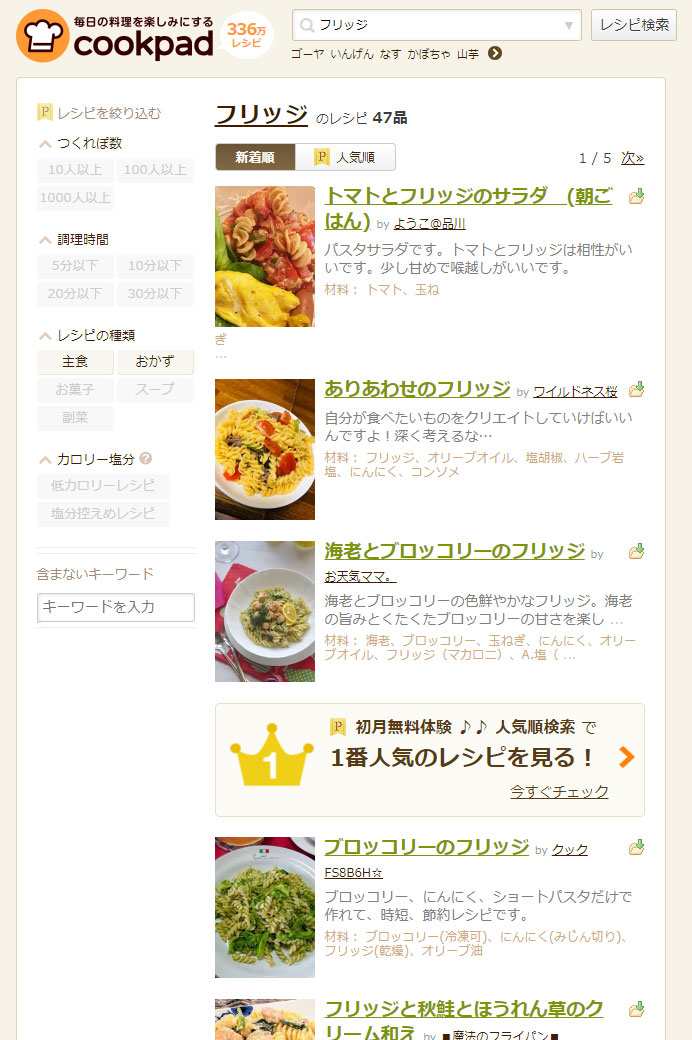Filter recipes by 主食 type
692x1040 pixels.
(75, 361)
